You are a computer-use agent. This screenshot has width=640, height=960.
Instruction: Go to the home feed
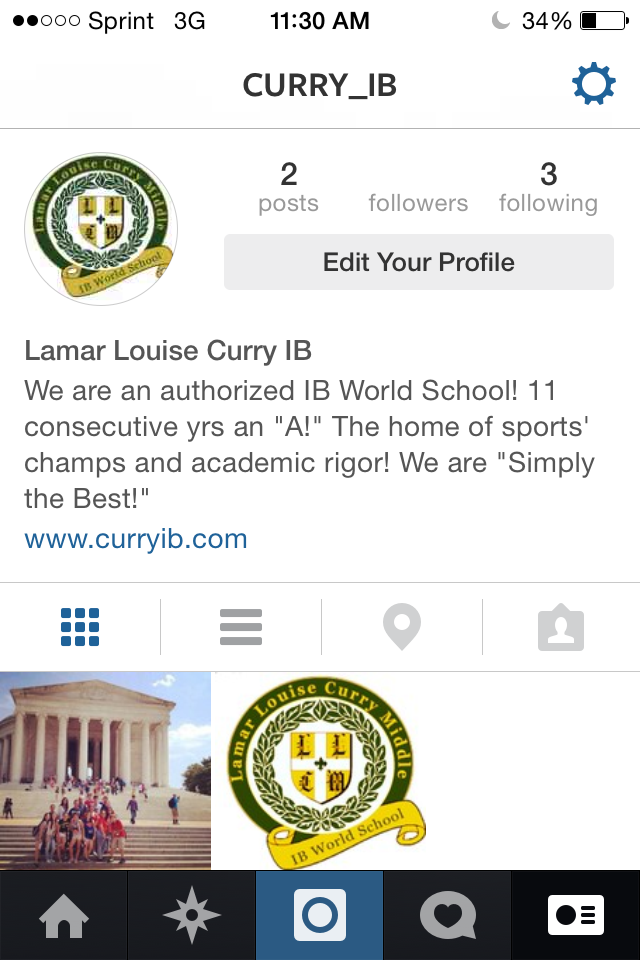[x=64, y=915]
